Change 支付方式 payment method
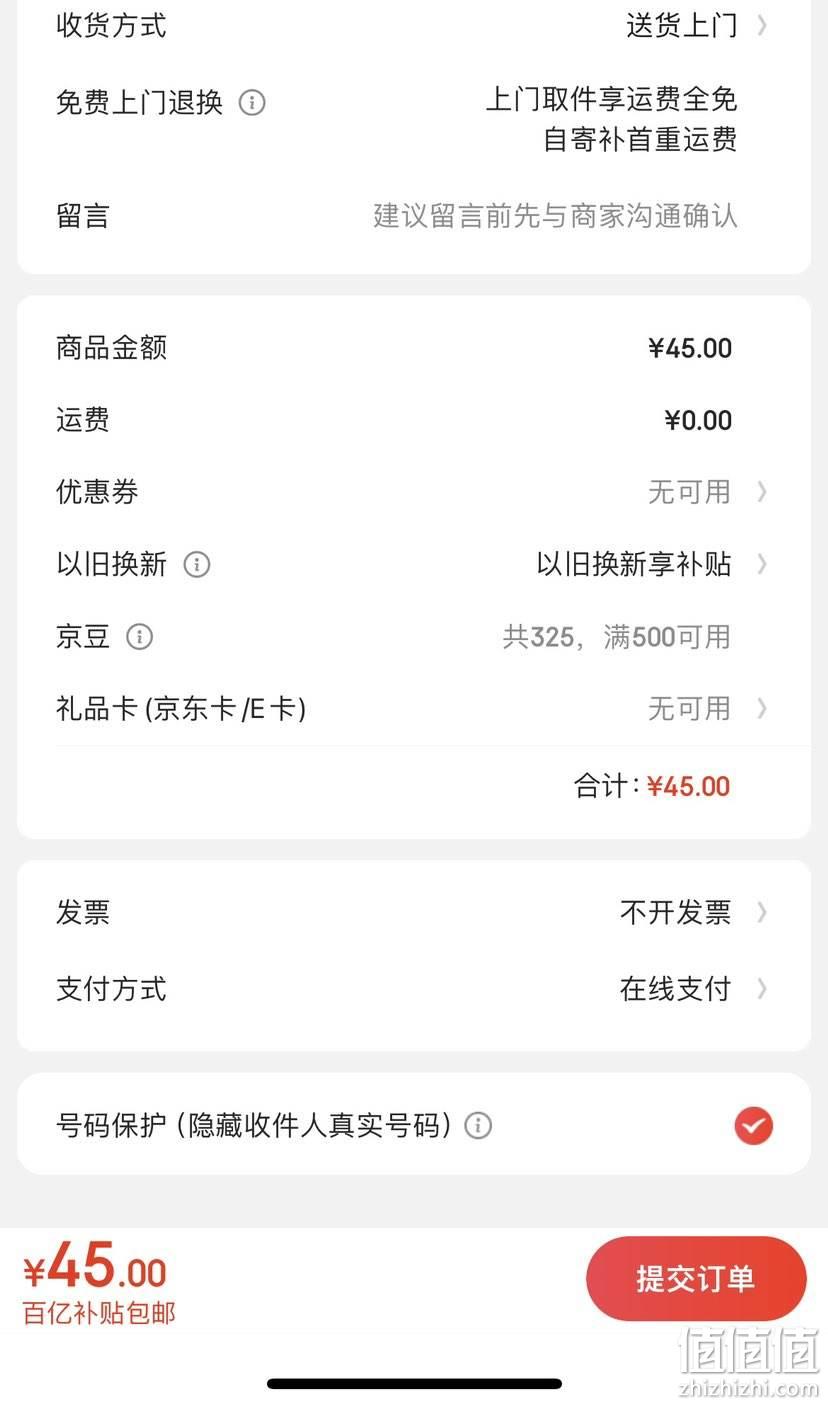Viewport: 828px width, 1406px height. 414,989
